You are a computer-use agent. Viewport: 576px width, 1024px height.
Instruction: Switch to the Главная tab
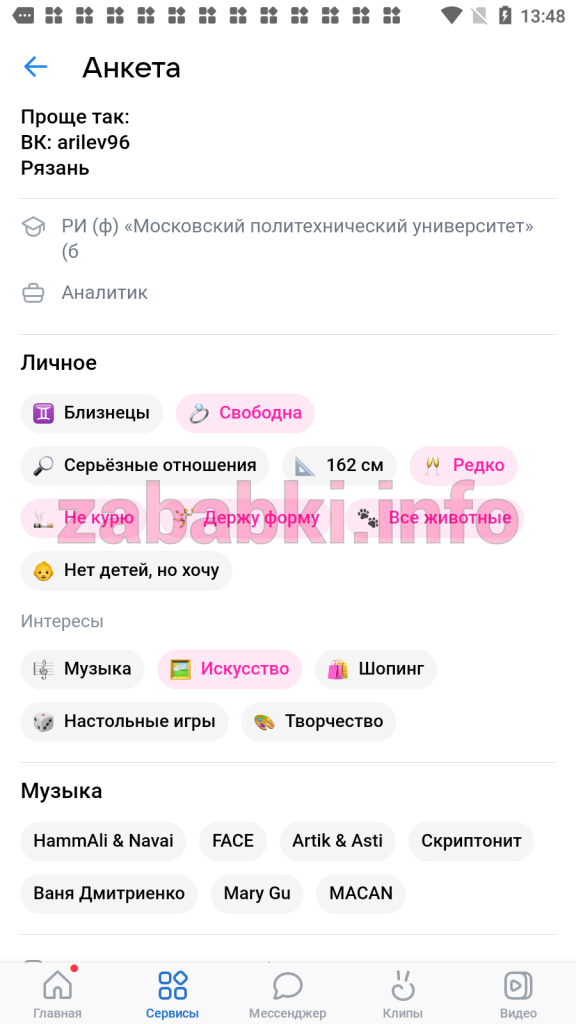pos(57,995)
